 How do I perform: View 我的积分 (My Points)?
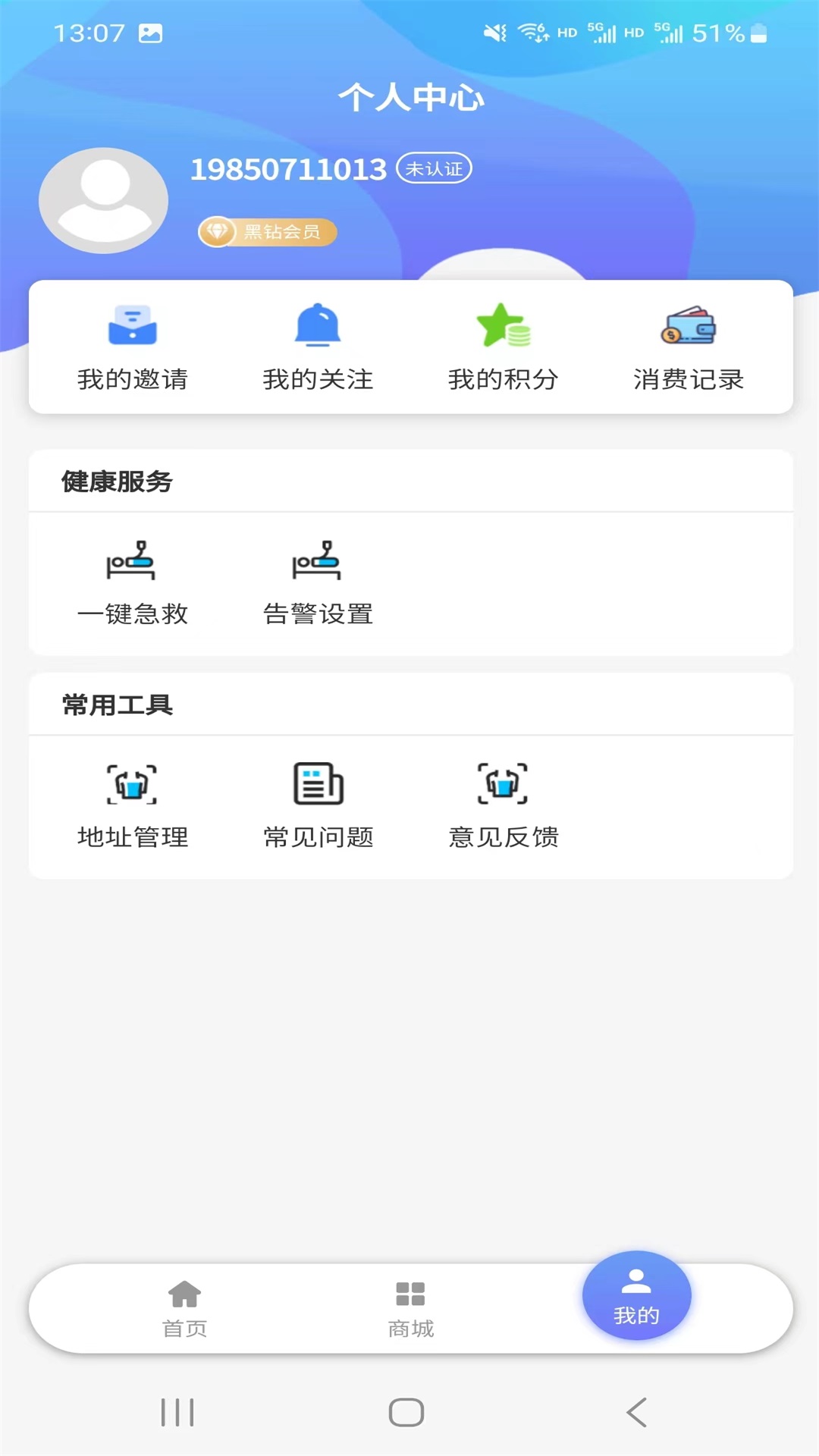pyautogui.click(x=503, y=347)
